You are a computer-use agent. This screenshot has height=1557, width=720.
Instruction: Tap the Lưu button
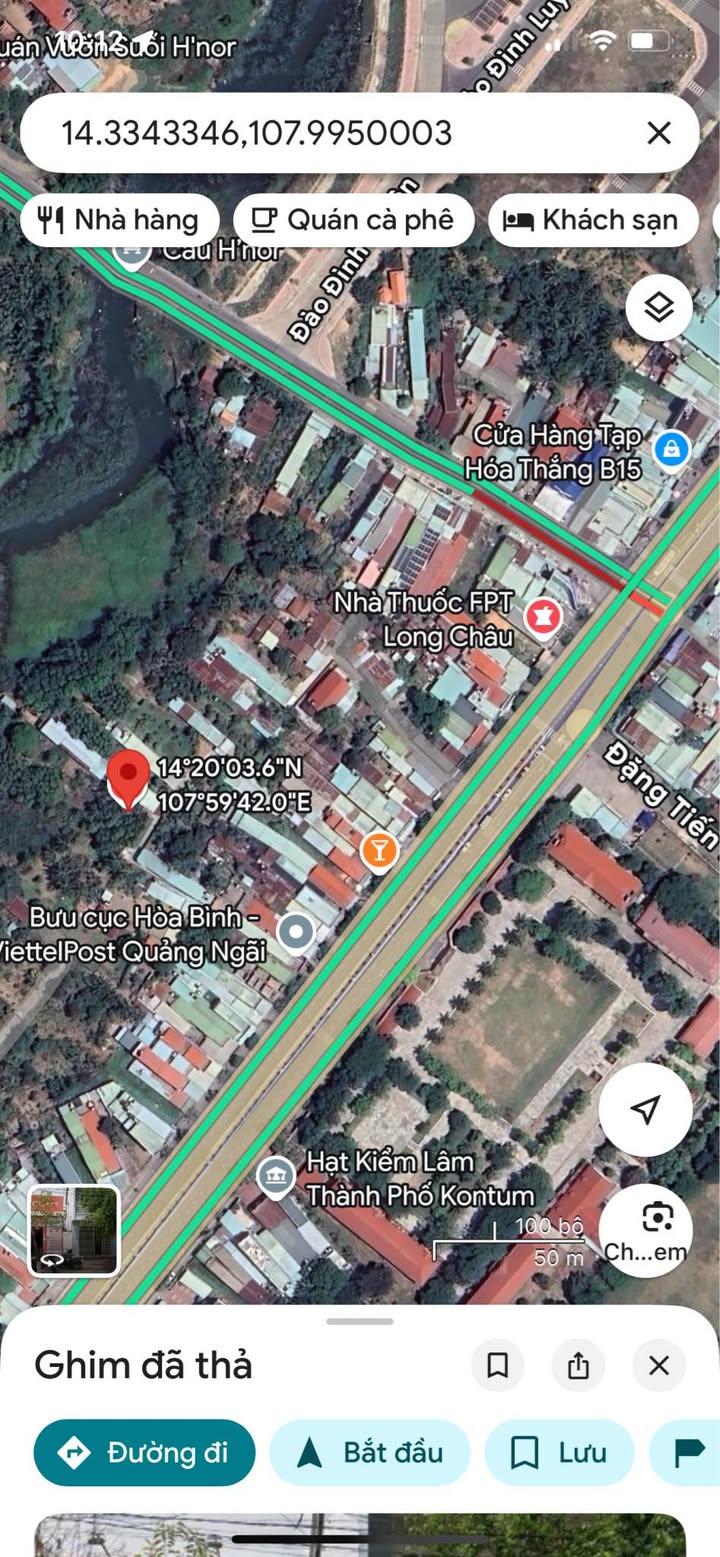pyautogui.click(x=559, y=1452)
